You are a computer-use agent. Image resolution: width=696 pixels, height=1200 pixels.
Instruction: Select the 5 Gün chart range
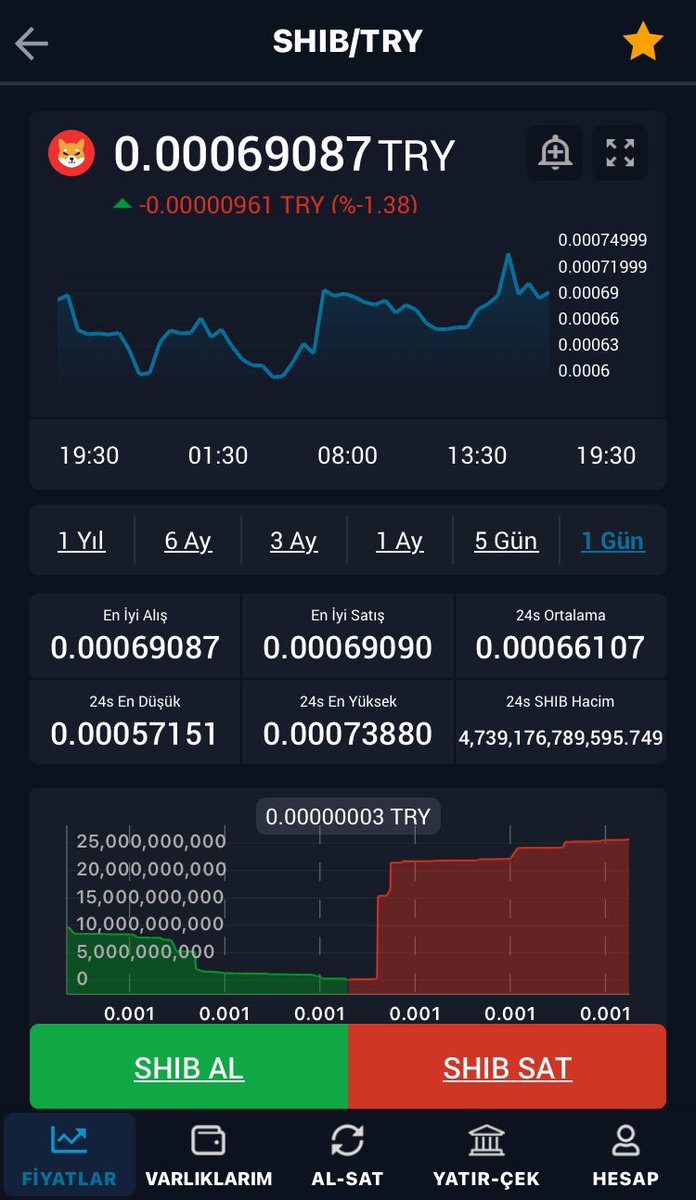click(x=506, y=541)
